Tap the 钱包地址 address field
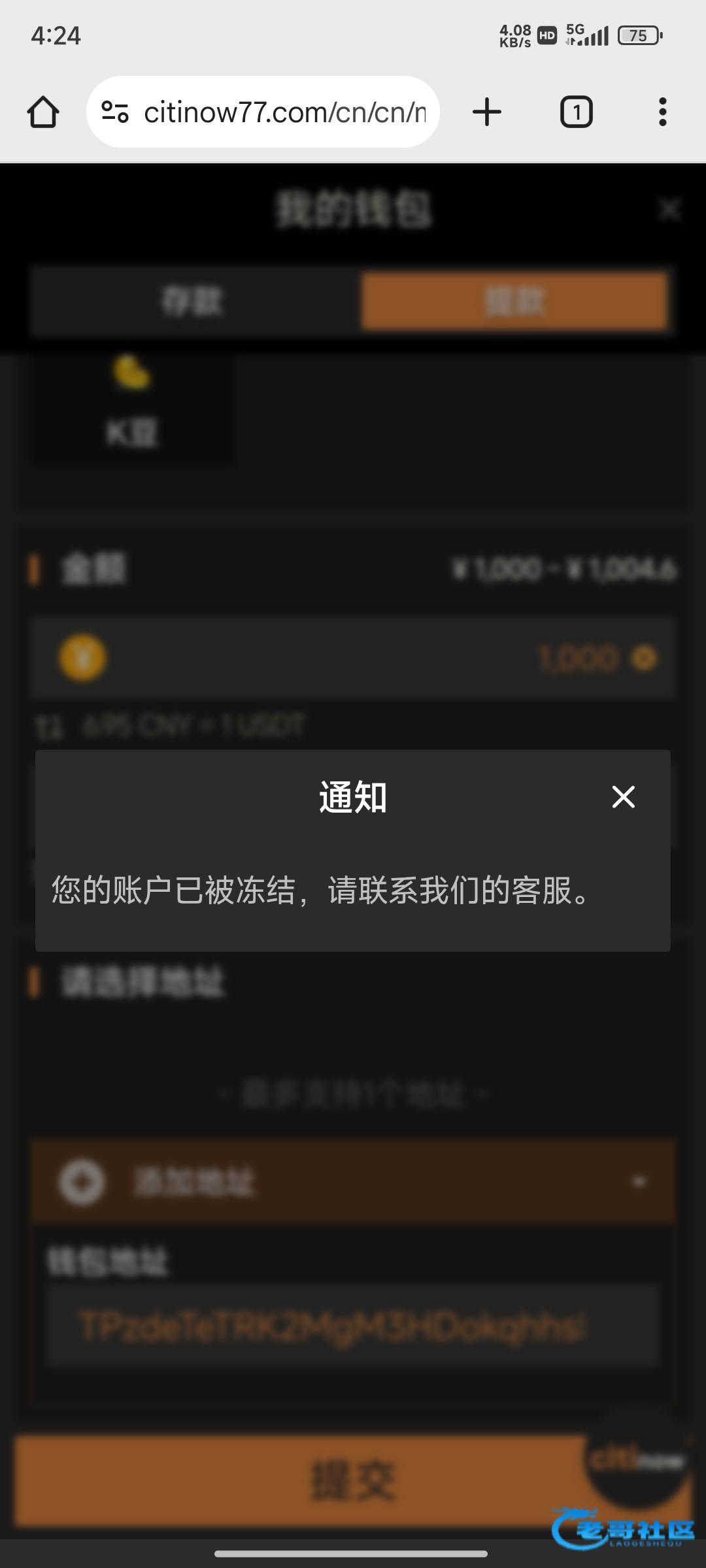This screenshot has width=706, height=1568. 352,1326
